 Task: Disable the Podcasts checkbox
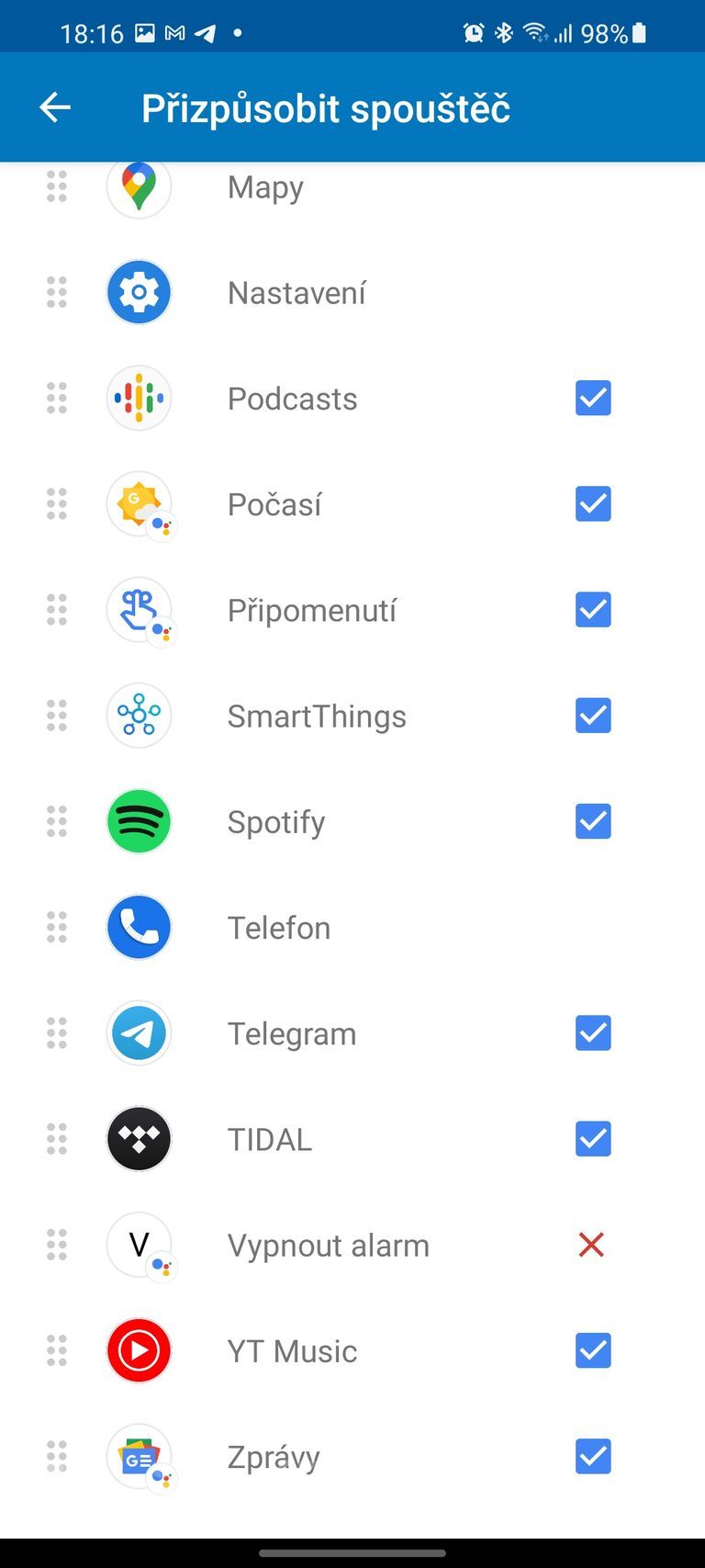click(592, 398)
